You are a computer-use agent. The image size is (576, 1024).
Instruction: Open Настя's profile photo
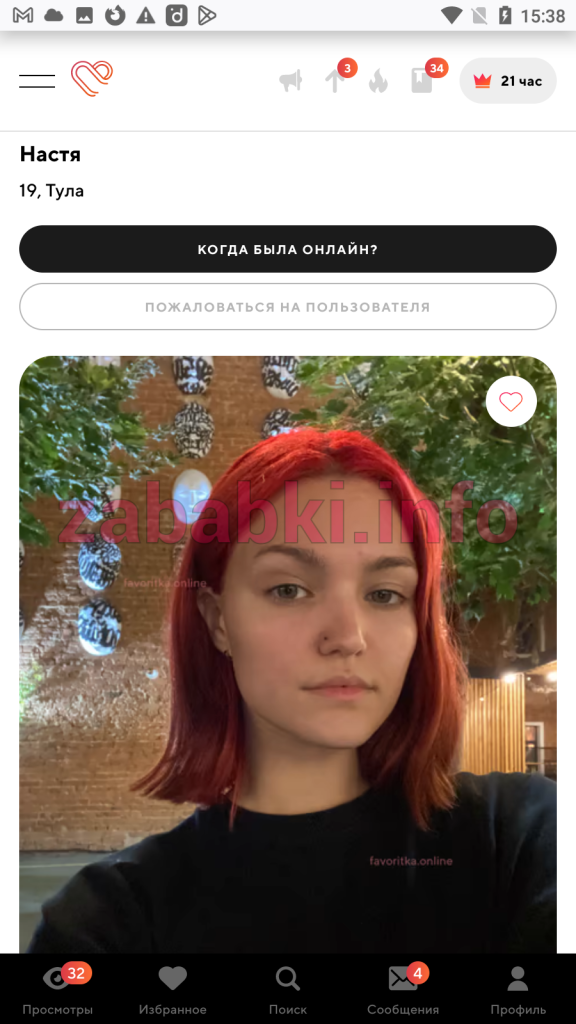pos(288,654)
